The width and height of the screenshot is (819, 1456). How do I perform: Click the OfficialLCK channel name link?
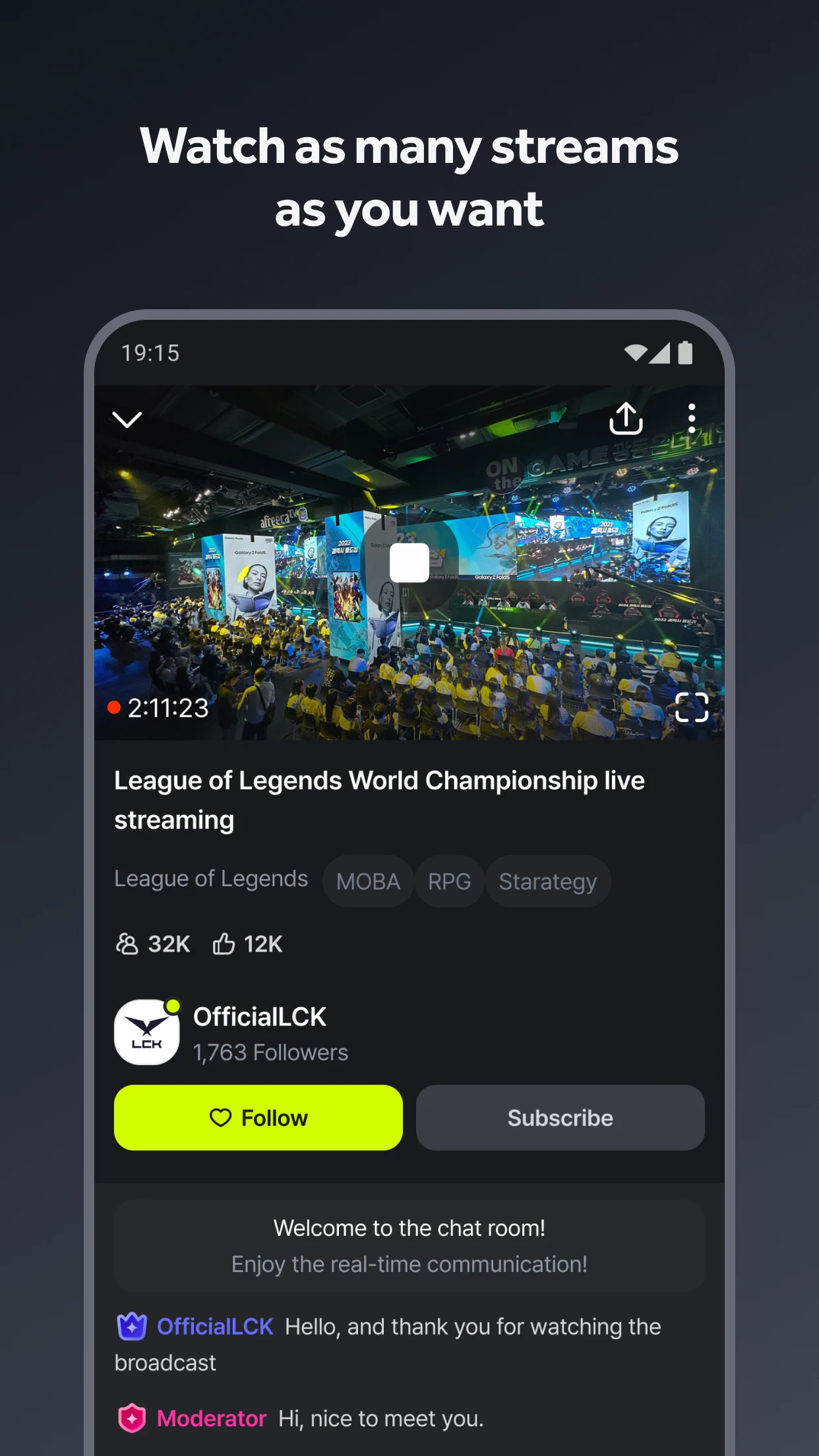pos(259,1016)
